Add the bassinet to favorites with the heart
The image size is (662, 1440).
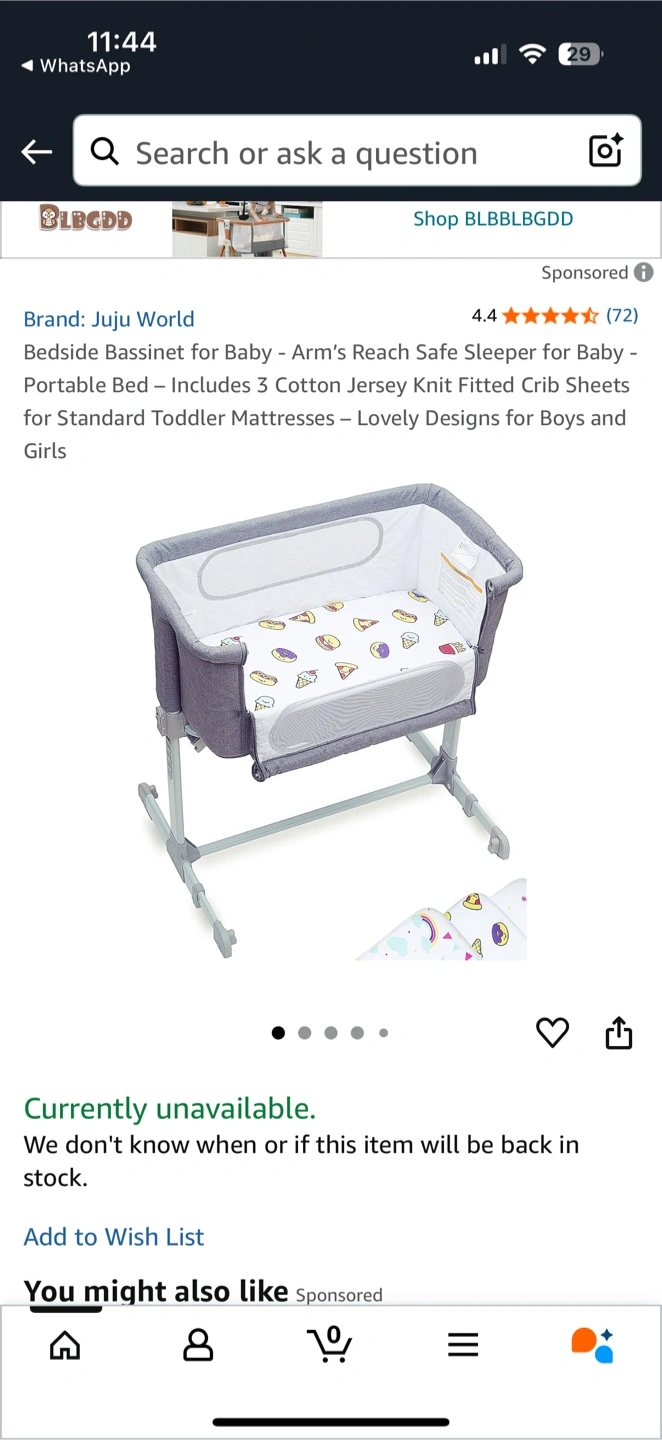[552, 1033]
